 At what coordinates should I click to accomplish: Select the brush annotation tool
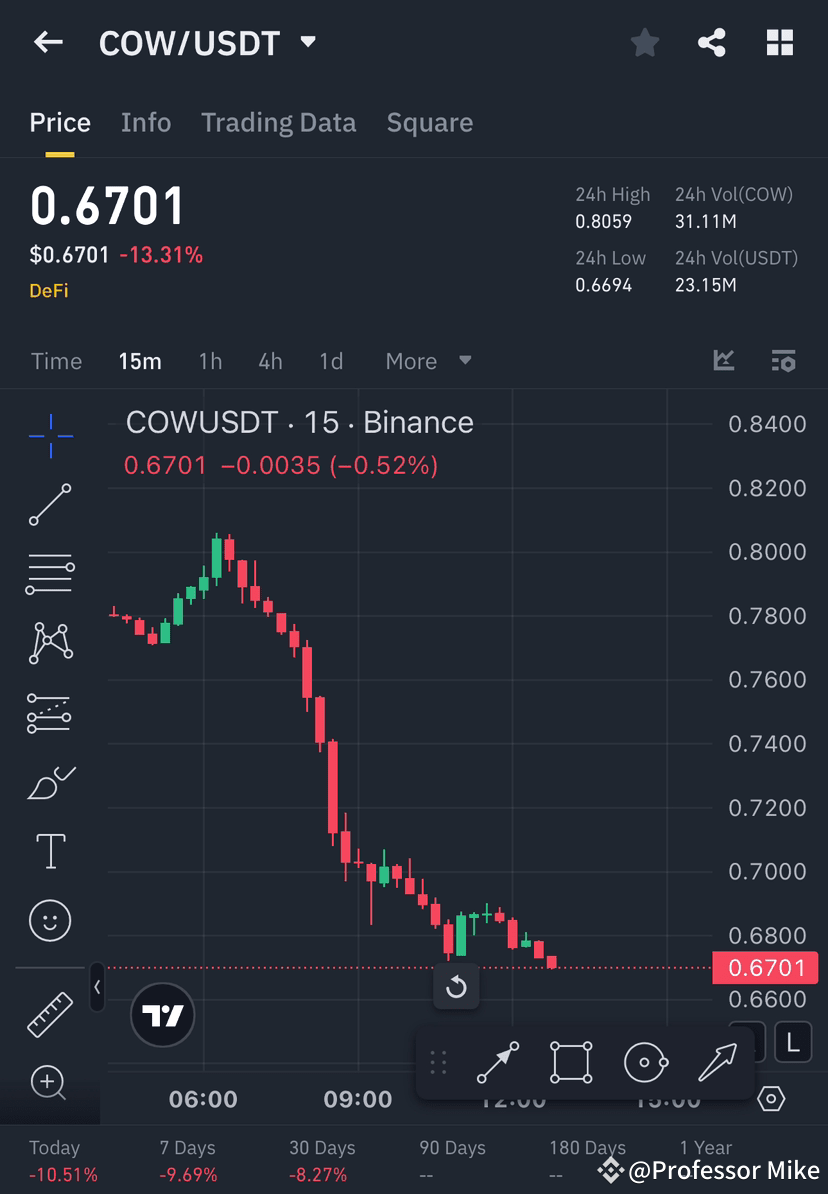[50, 782]
